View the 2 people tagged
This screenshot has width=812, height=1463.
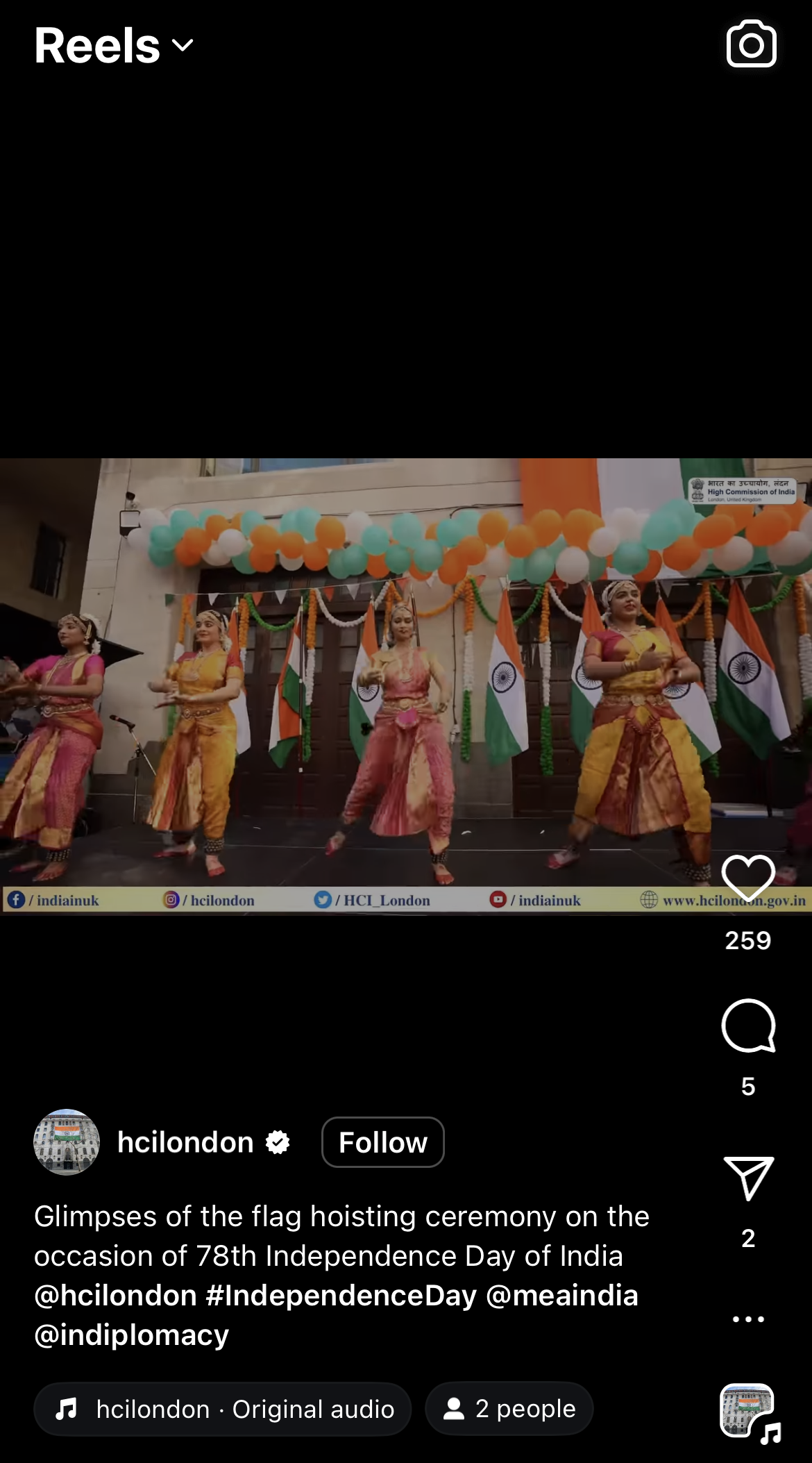click(x=509, y=1409)
